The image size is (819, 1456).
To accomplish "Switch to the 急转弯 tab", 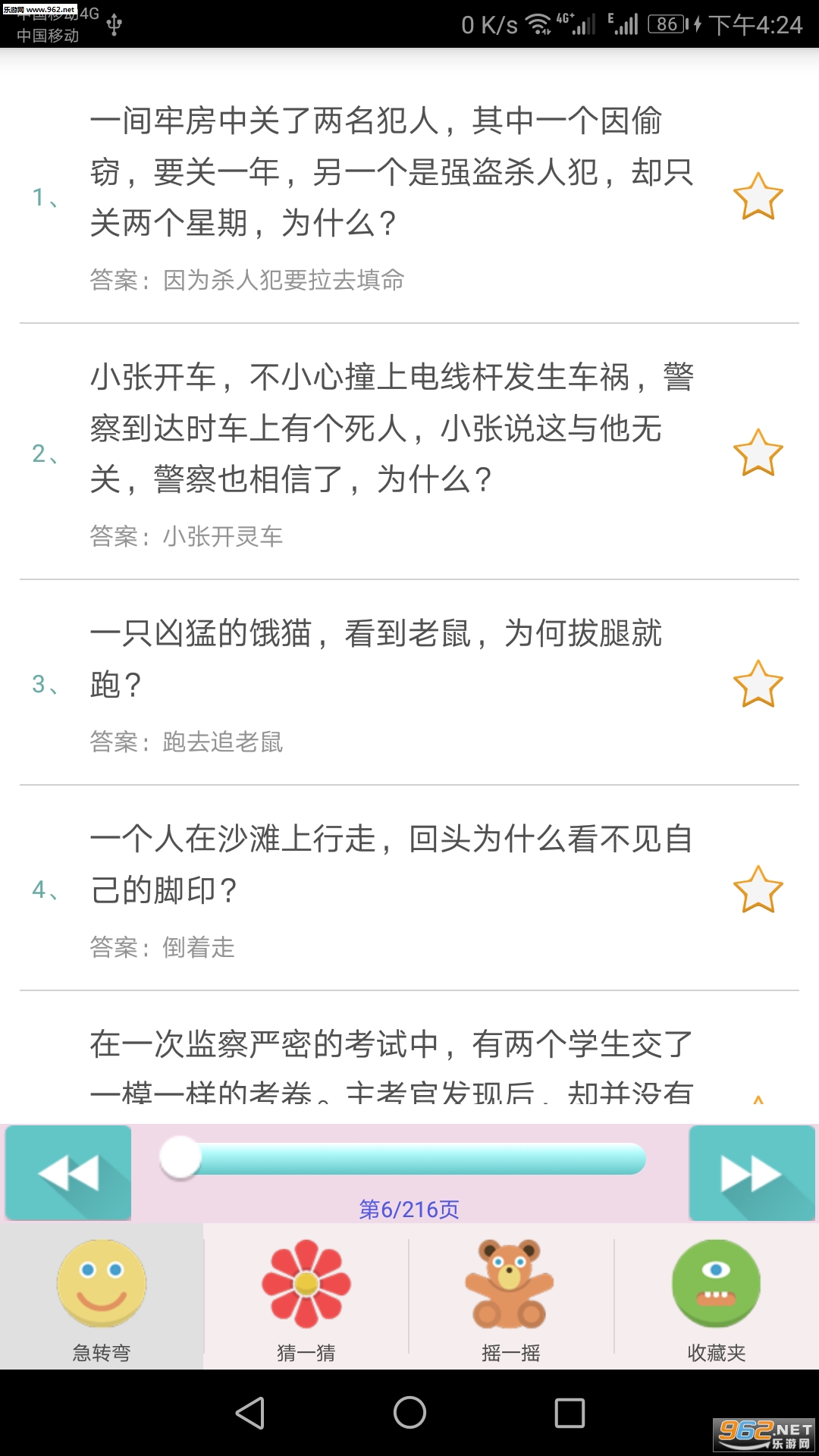I will [x=102, y=1297].
